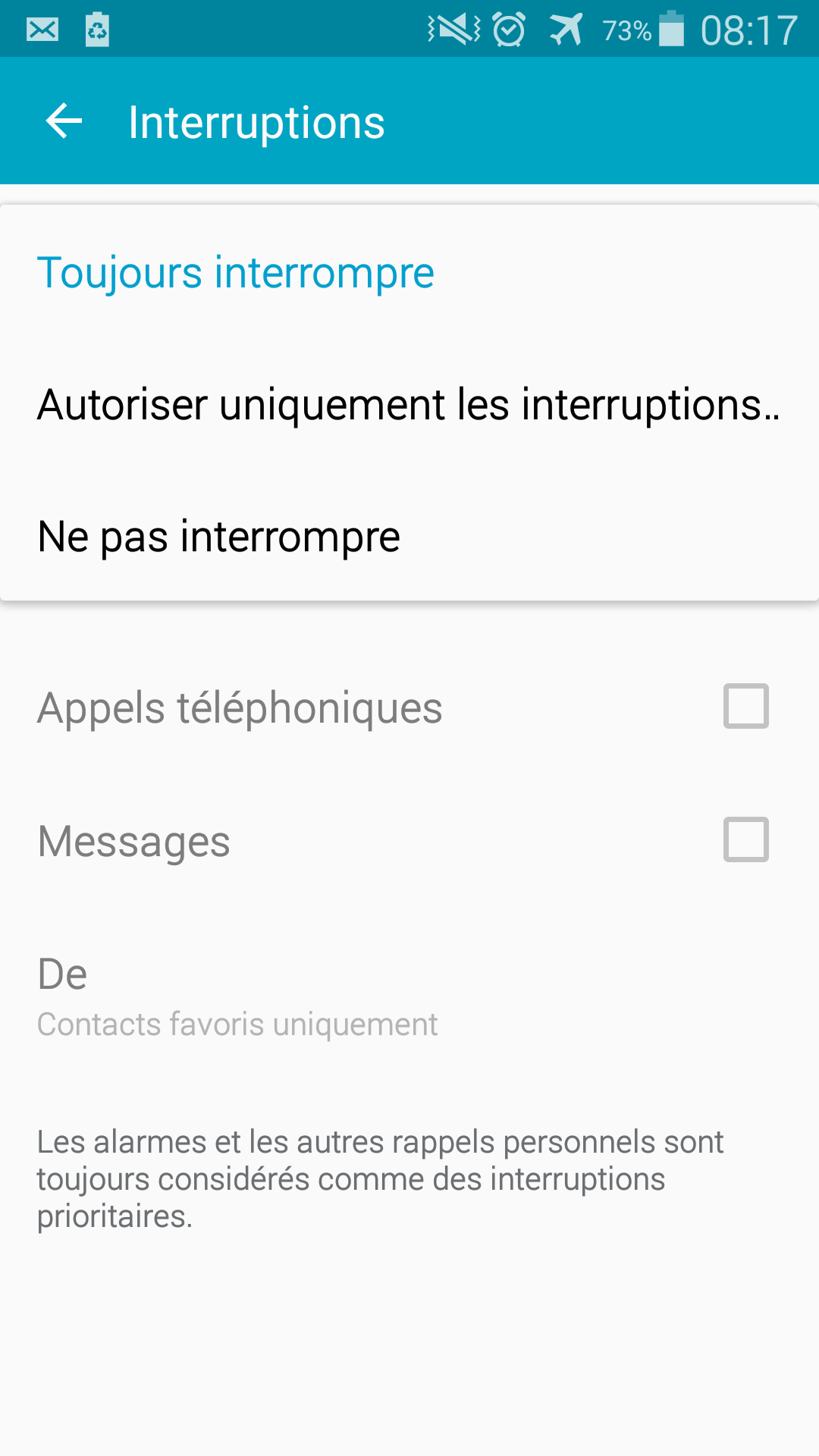
Task: Check the Appels téléphoniques checkbox
Action: tap(746, 706)
